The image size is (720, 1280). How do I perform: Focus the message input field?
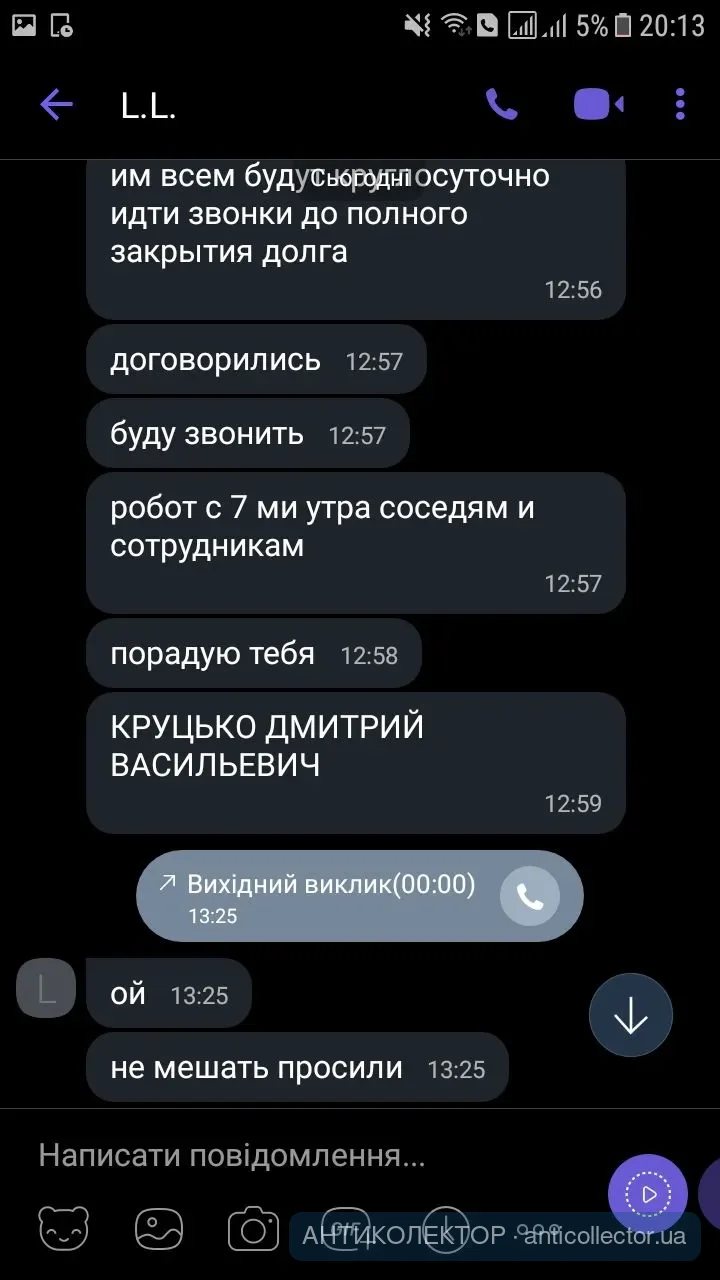point(300,1157)
